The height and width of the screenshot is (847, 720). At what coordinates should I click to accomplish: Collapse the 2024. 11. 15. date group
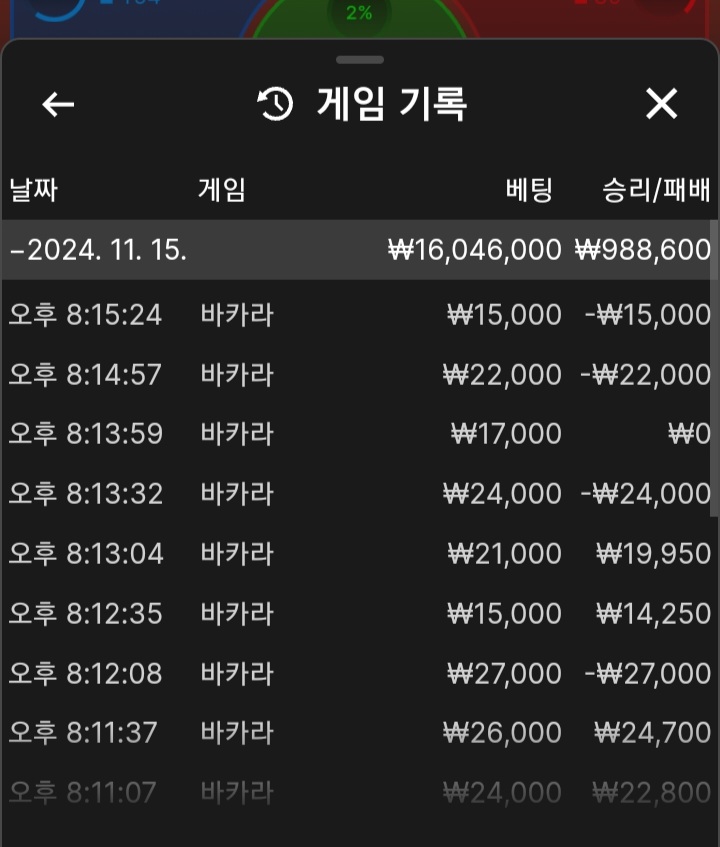[x=100, y=250]
